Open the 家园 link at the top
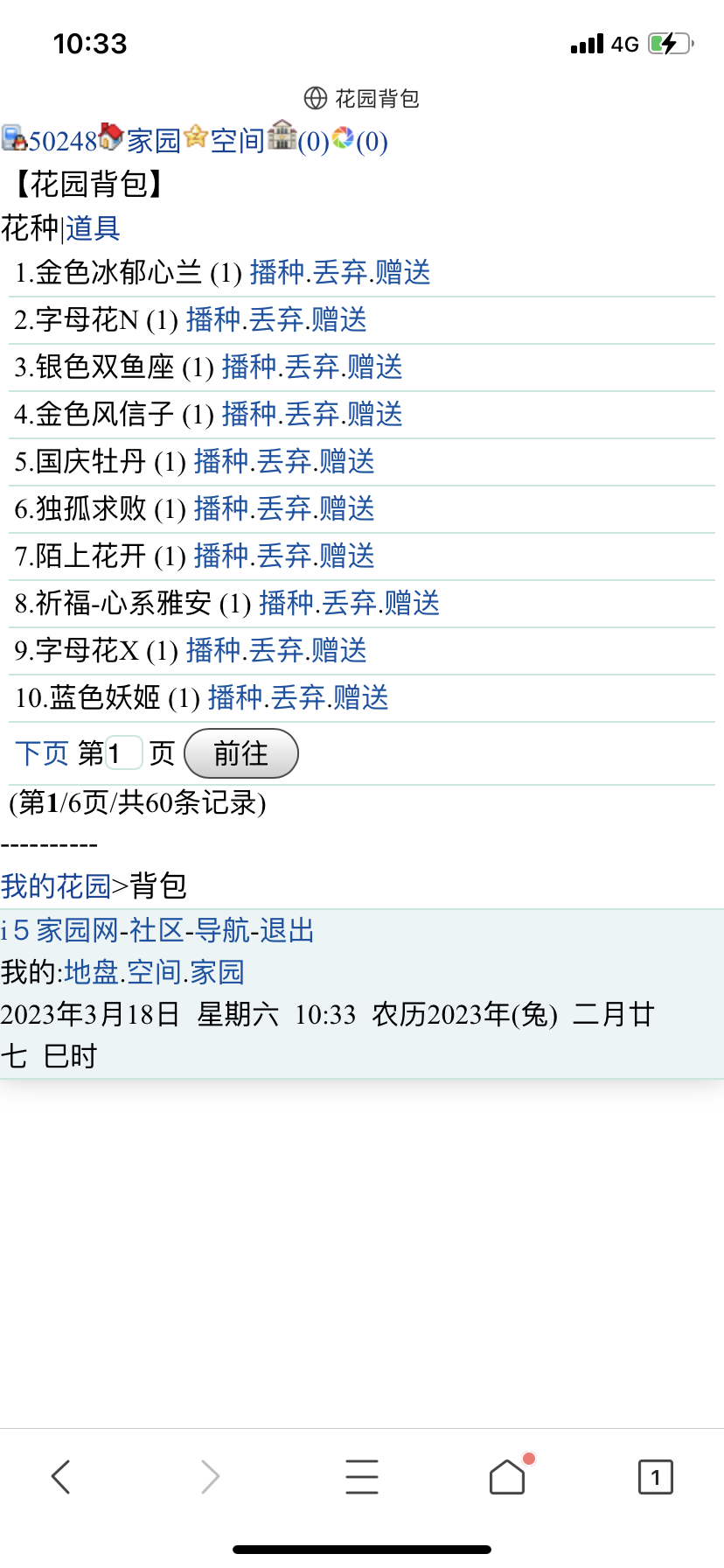This screenshot has height=1568, width=724. click(153, 141)
